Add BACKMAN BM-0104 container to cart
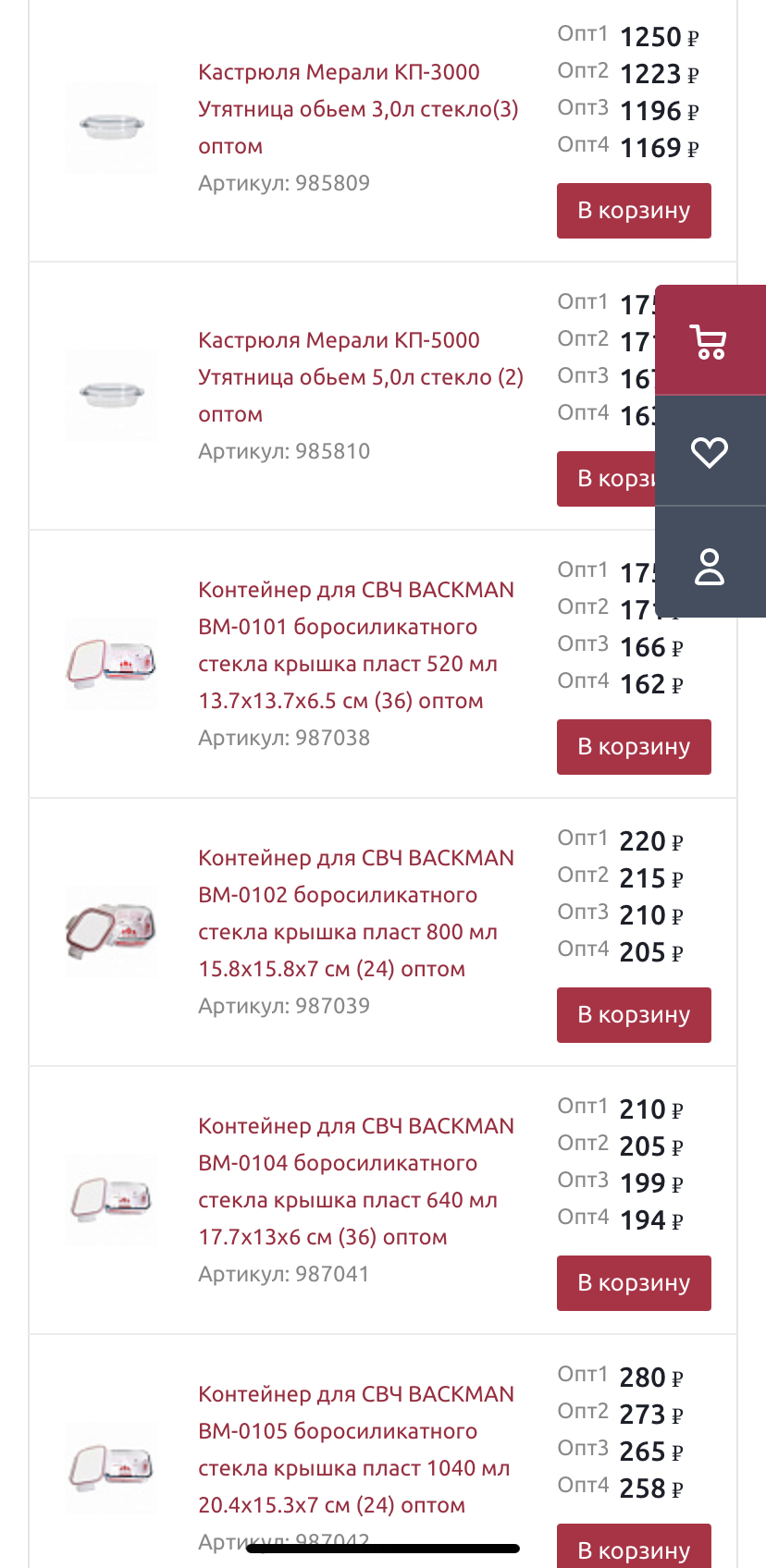Viewport: 766px width, 1568px height. pos(634,1283)
